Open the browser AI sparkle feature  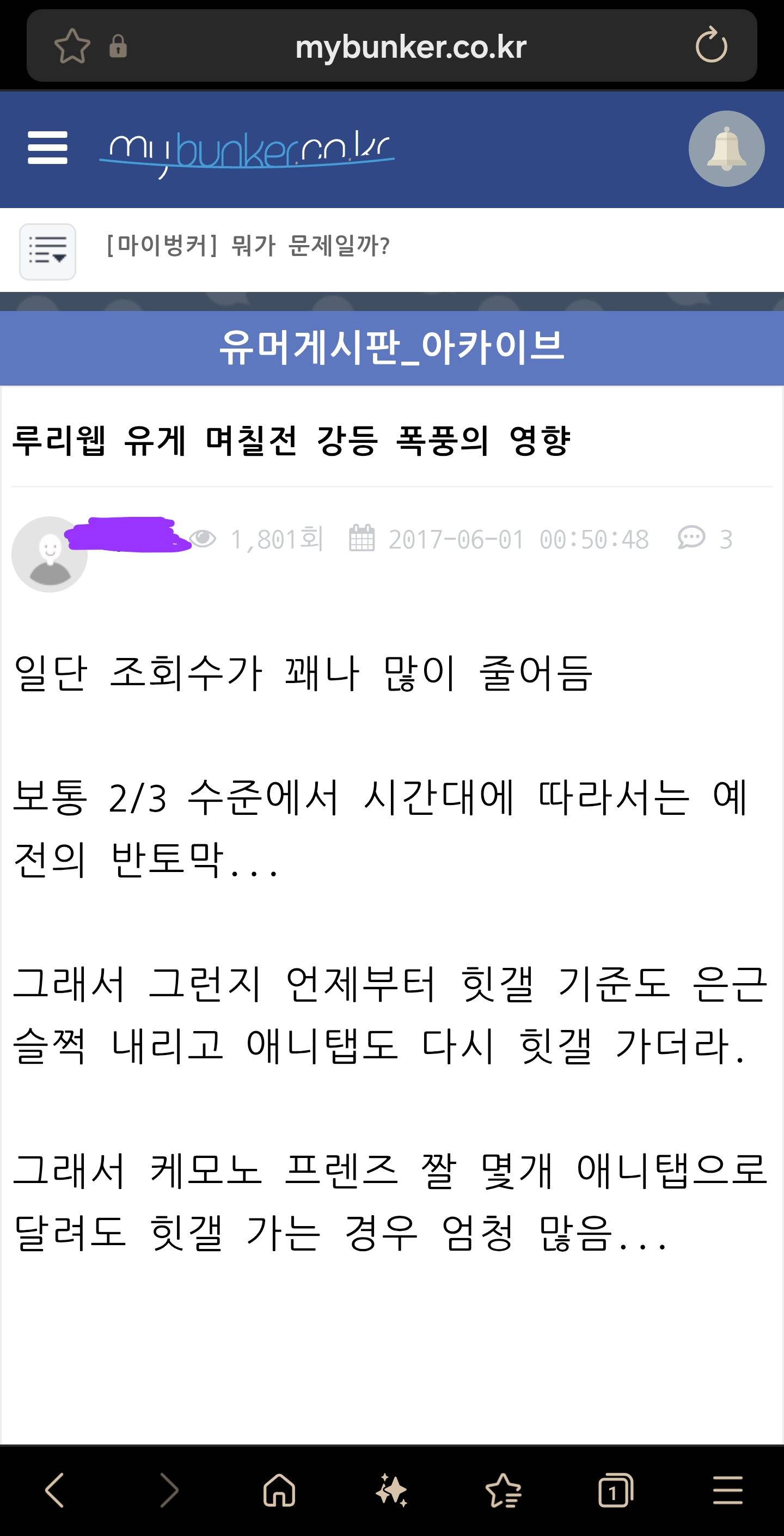[391, 1490]
